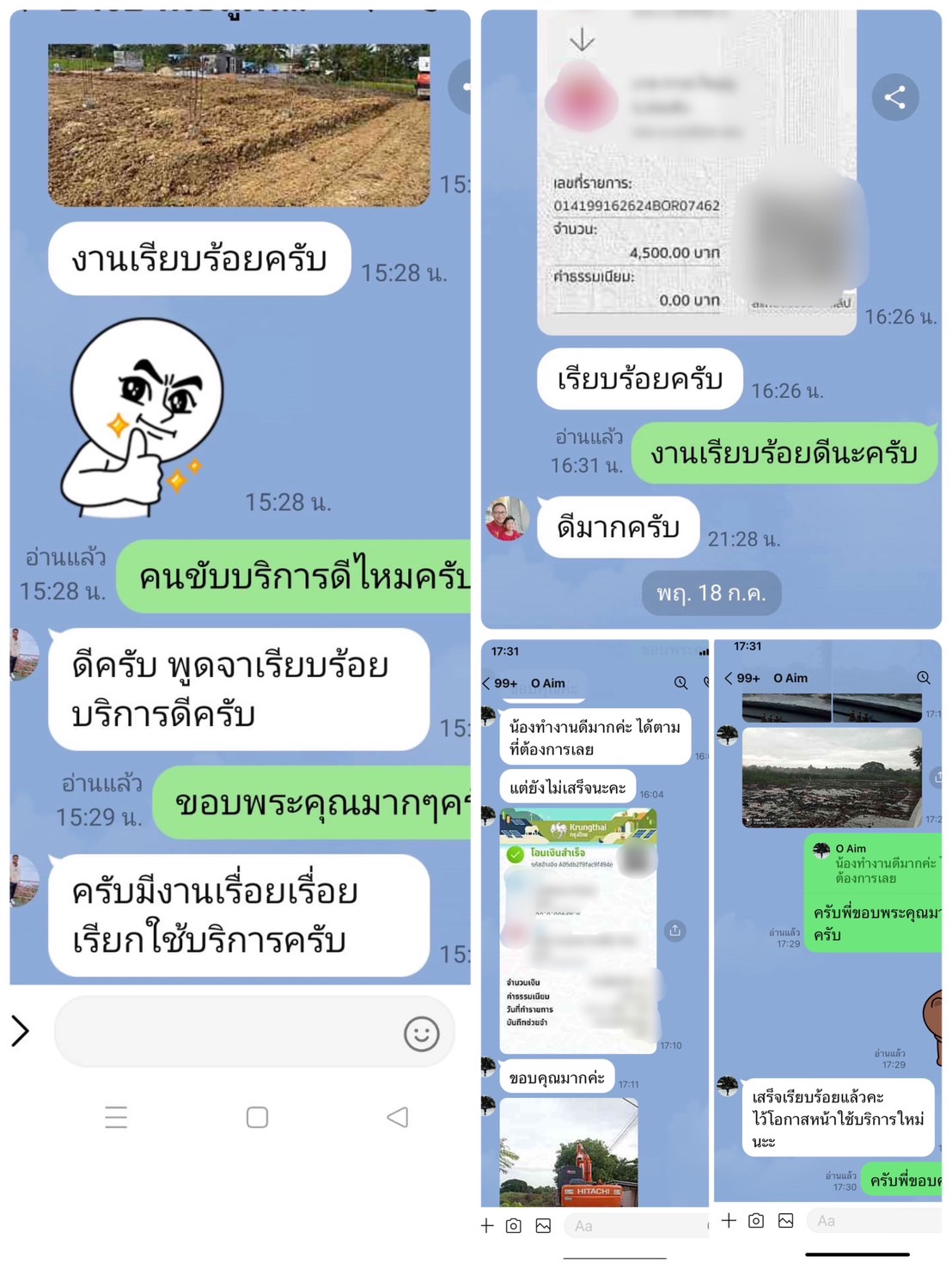Tap the share icon on the payment receipt
Viewport: 952px width, 1269px height.
[x=897, y=98]
